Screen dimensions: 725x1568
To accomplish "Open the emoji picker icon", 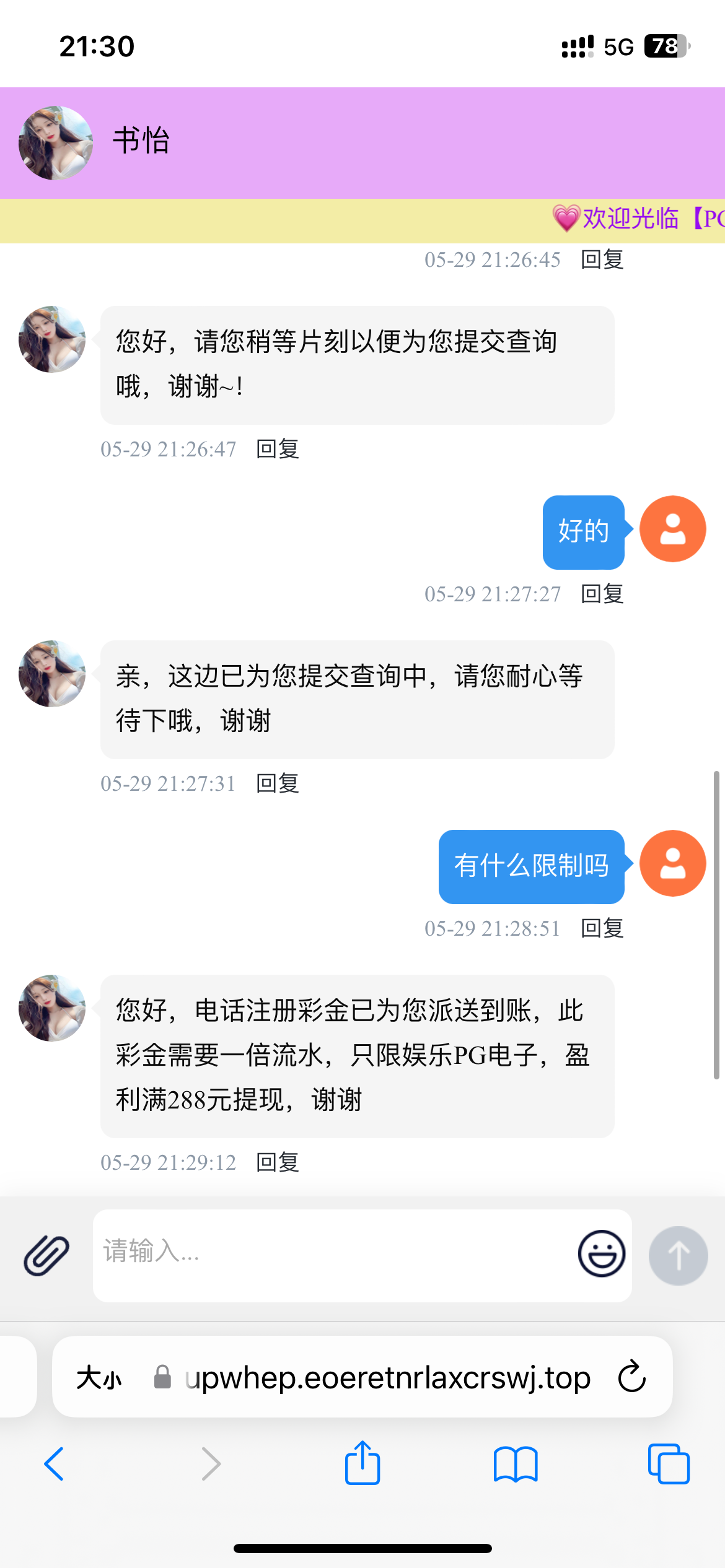I will click(x=600, y=1254).
